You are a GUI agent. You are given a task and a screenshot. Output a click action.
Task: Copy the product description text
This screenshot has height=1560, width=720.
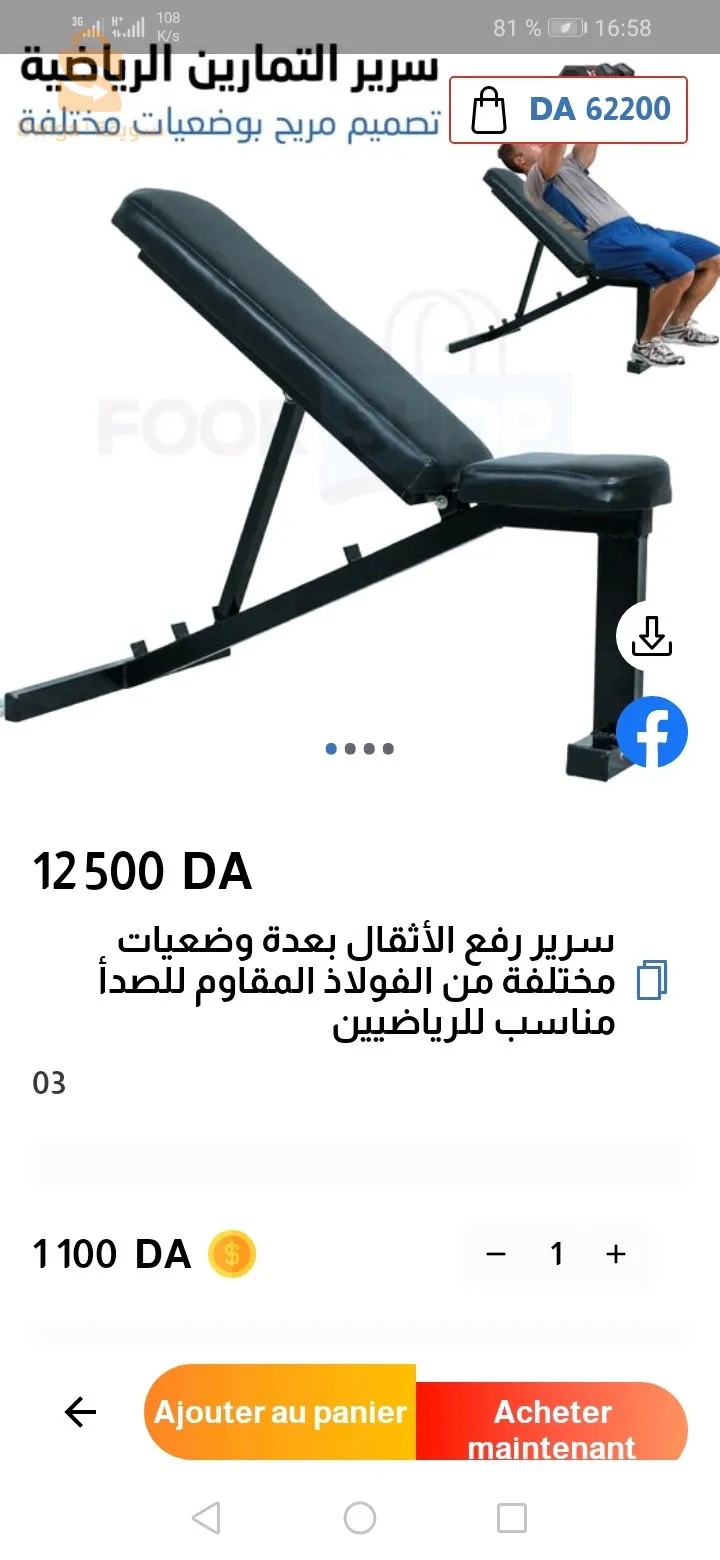(x=652, y=980)
